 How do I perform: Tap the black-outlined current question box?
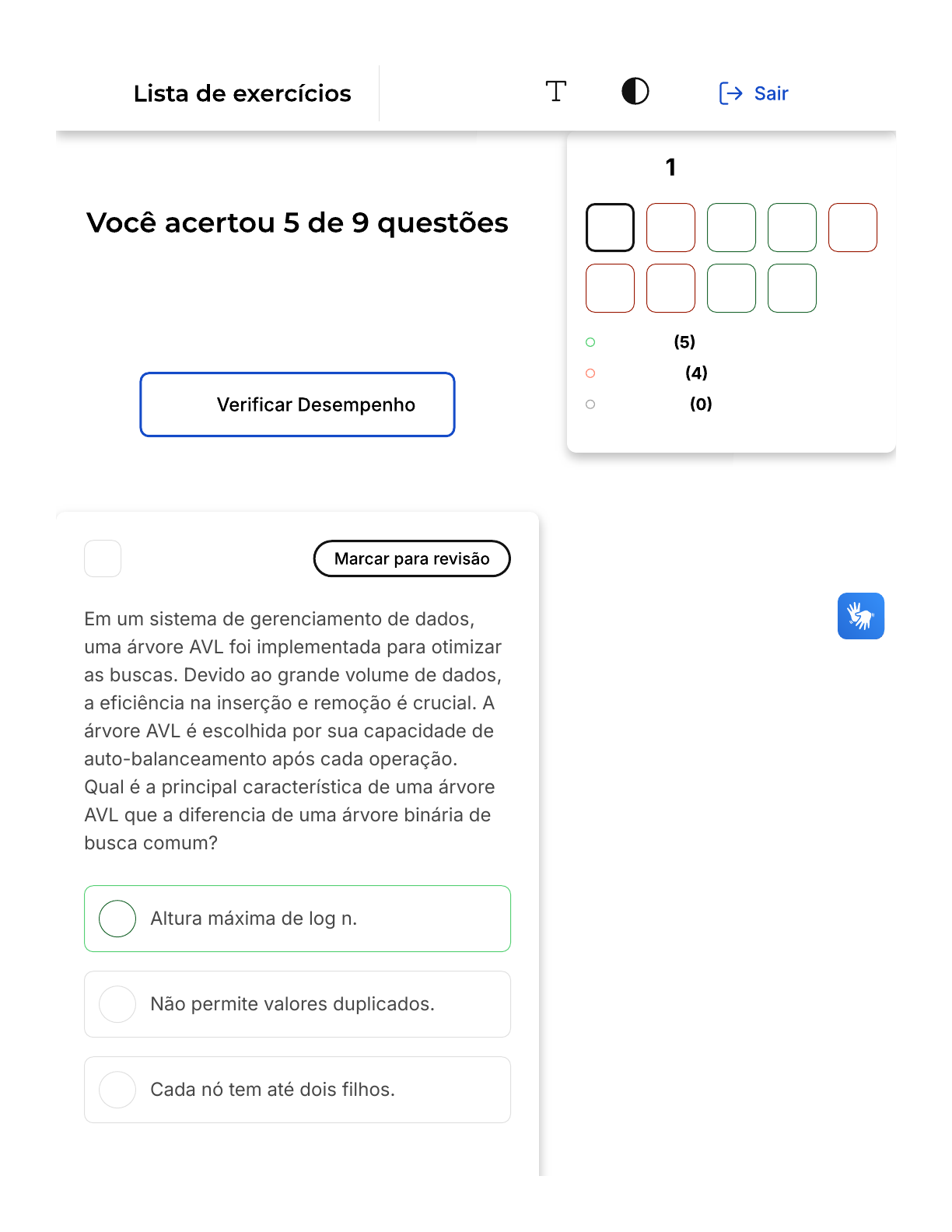[x=610, y=228]
